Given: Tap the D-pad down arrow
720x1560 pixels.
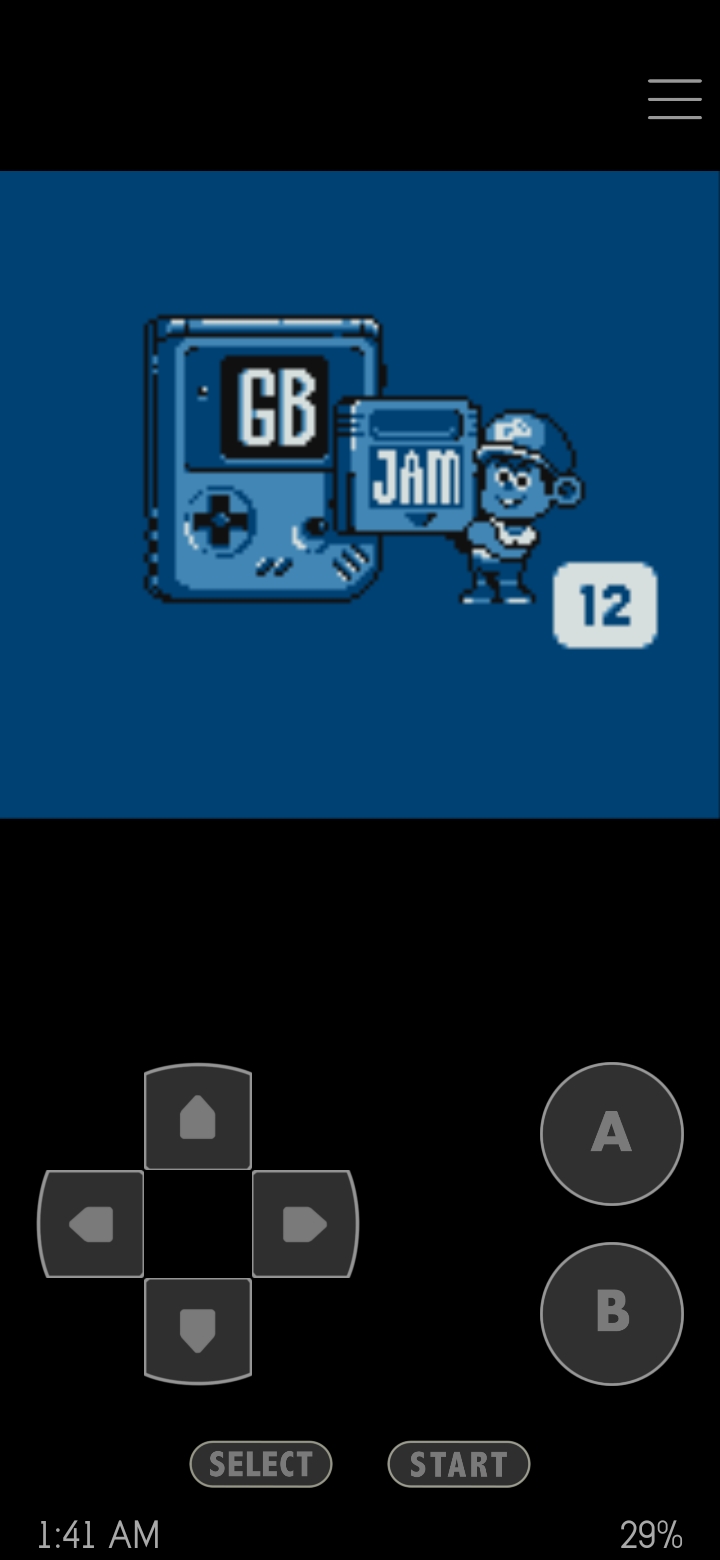Looking at the screenshot, I should click(x=198, y=1331).
